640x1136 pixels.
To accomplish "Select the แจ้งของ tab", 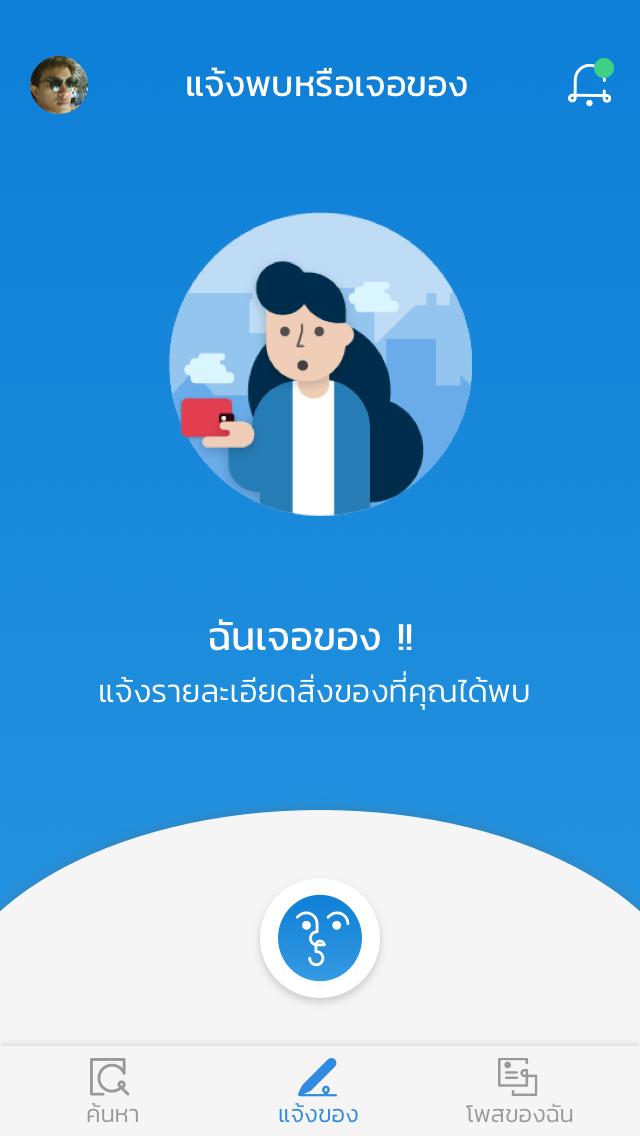I will coord(318,1091).
